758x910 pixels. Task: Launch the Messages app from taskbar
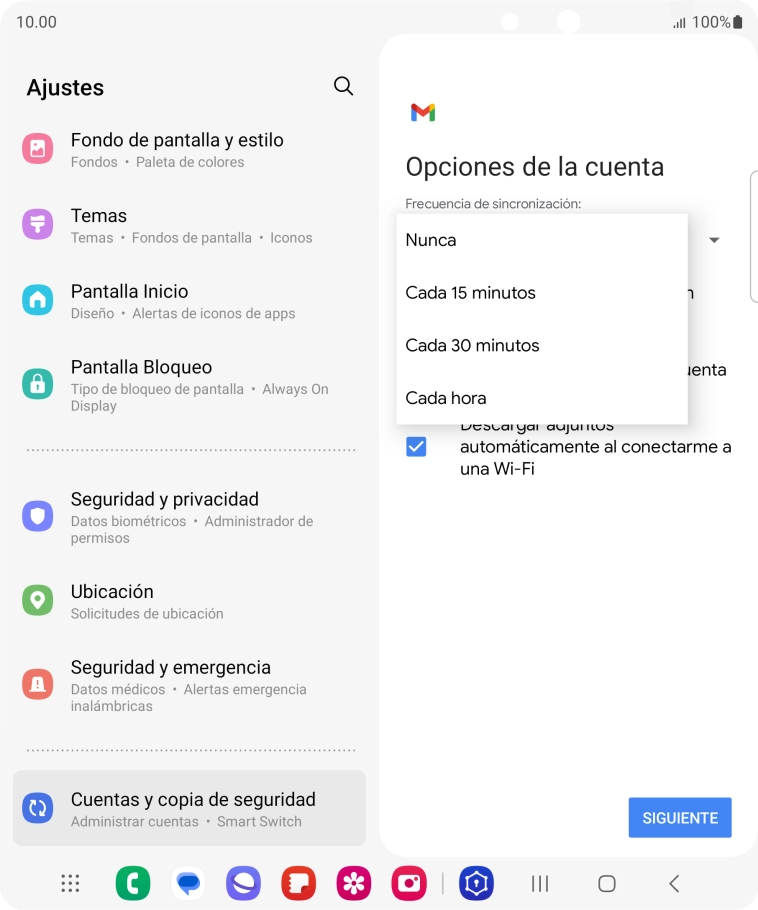point(188,883)
